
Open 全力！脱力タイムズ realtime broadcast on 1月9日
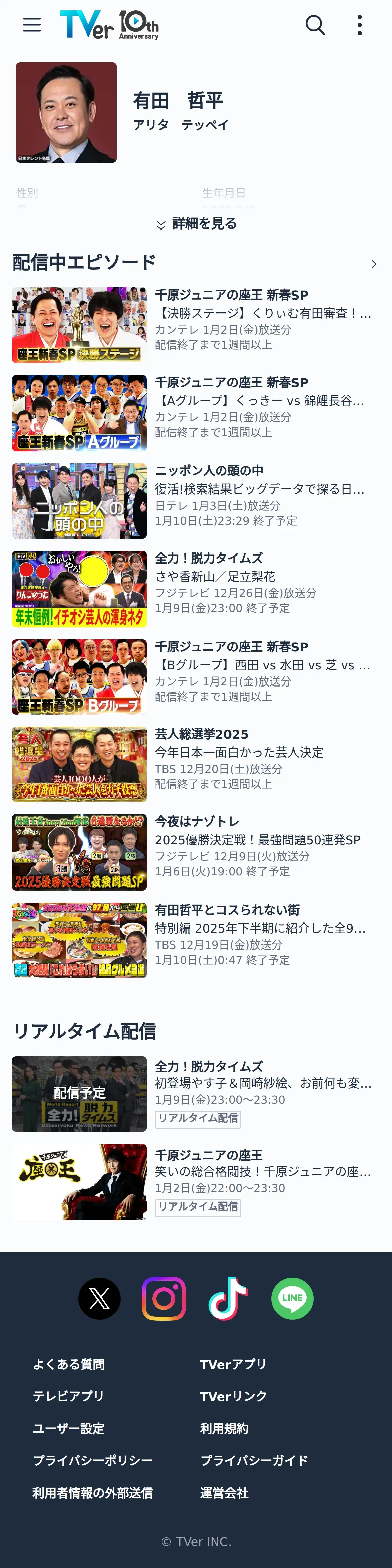196,1094
